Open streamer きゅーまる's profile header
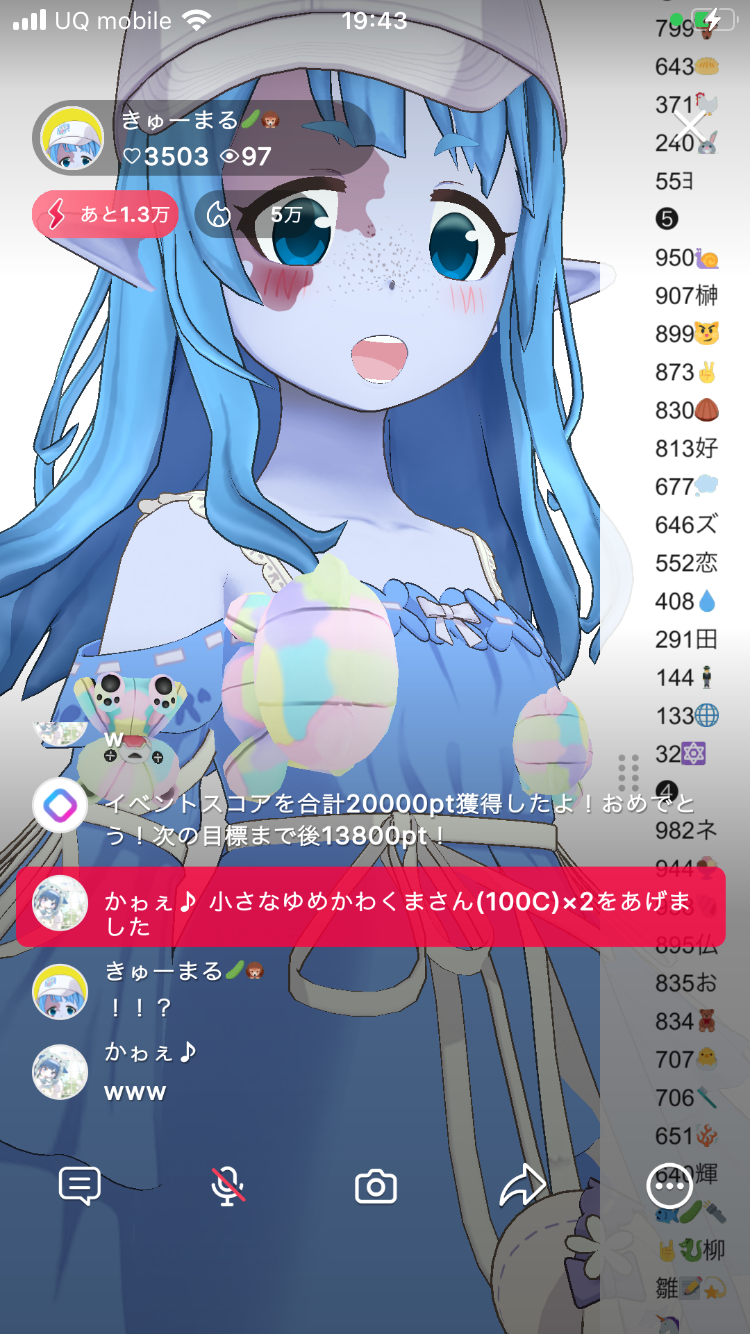The width and height of the screenshot is (750, 1334). (200, 138)
